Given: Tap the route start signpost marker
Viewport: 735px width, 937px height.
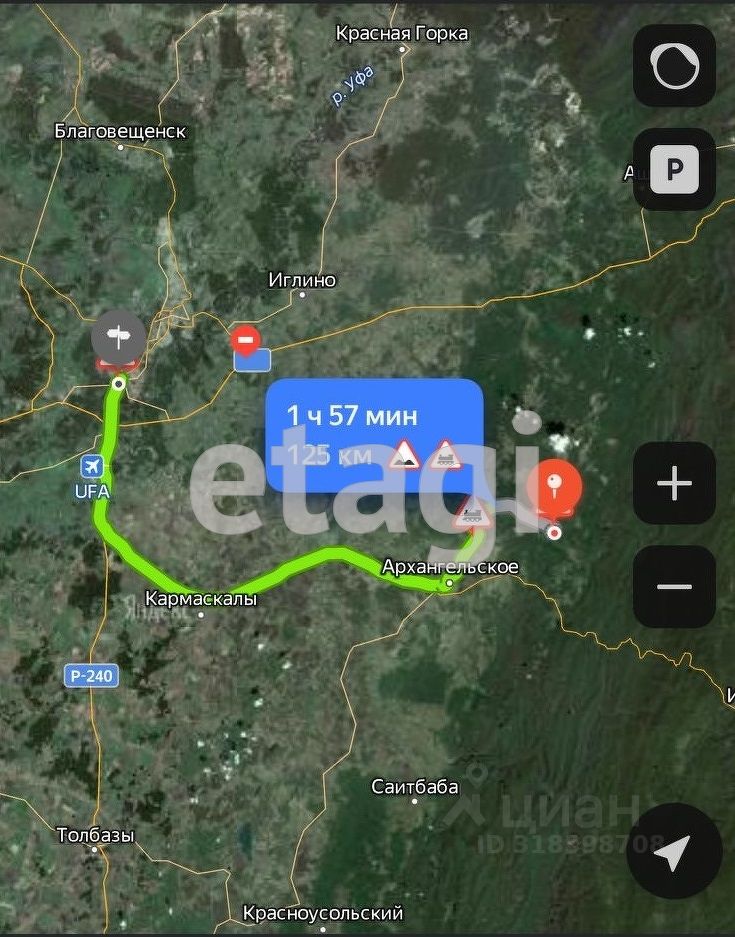Looking at the screenshot, I should (x=118, y=338).
